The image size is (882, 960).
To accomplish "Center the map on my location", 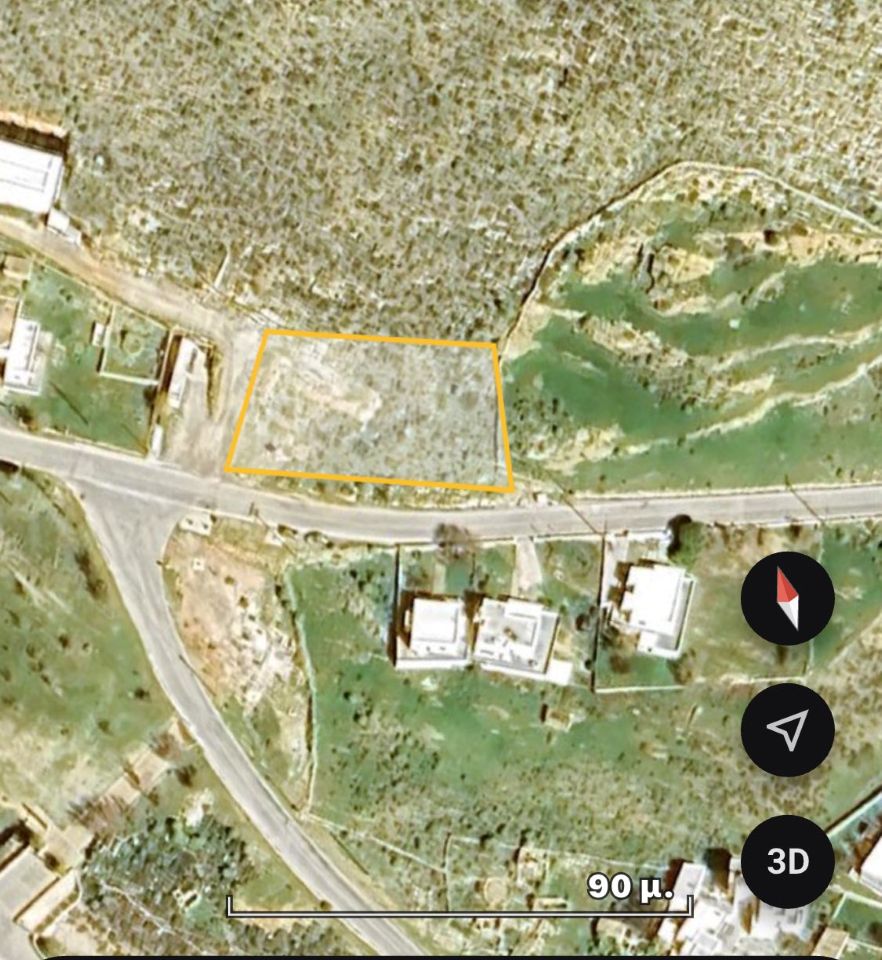I will tap(787, 730).
